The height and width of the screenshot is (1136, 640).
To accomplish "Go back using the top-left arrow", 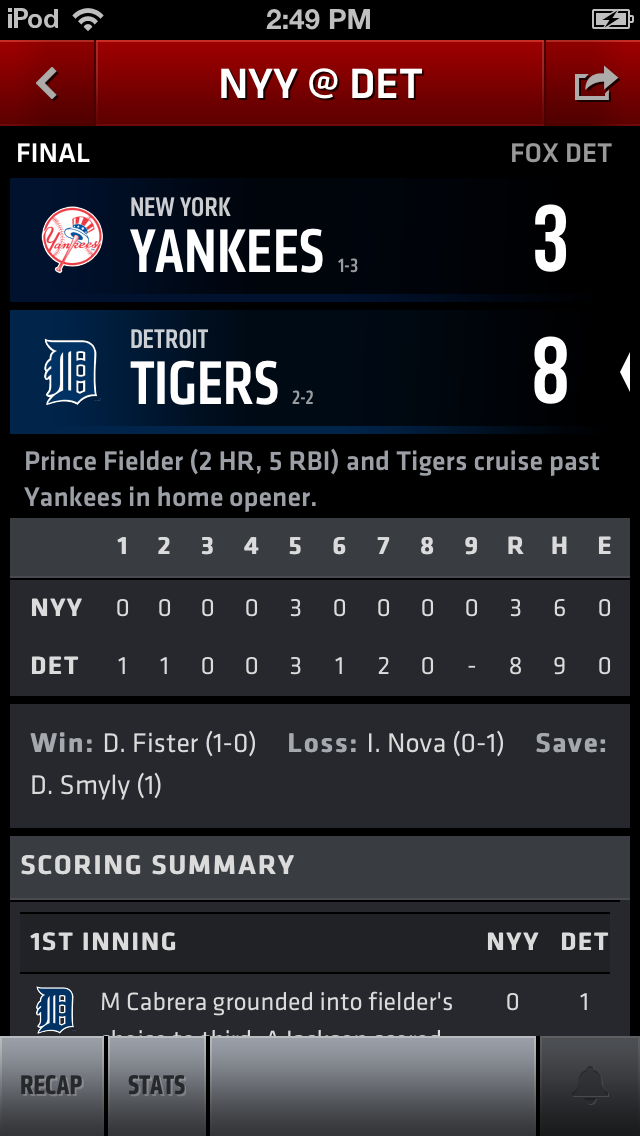I will point(47,84).
